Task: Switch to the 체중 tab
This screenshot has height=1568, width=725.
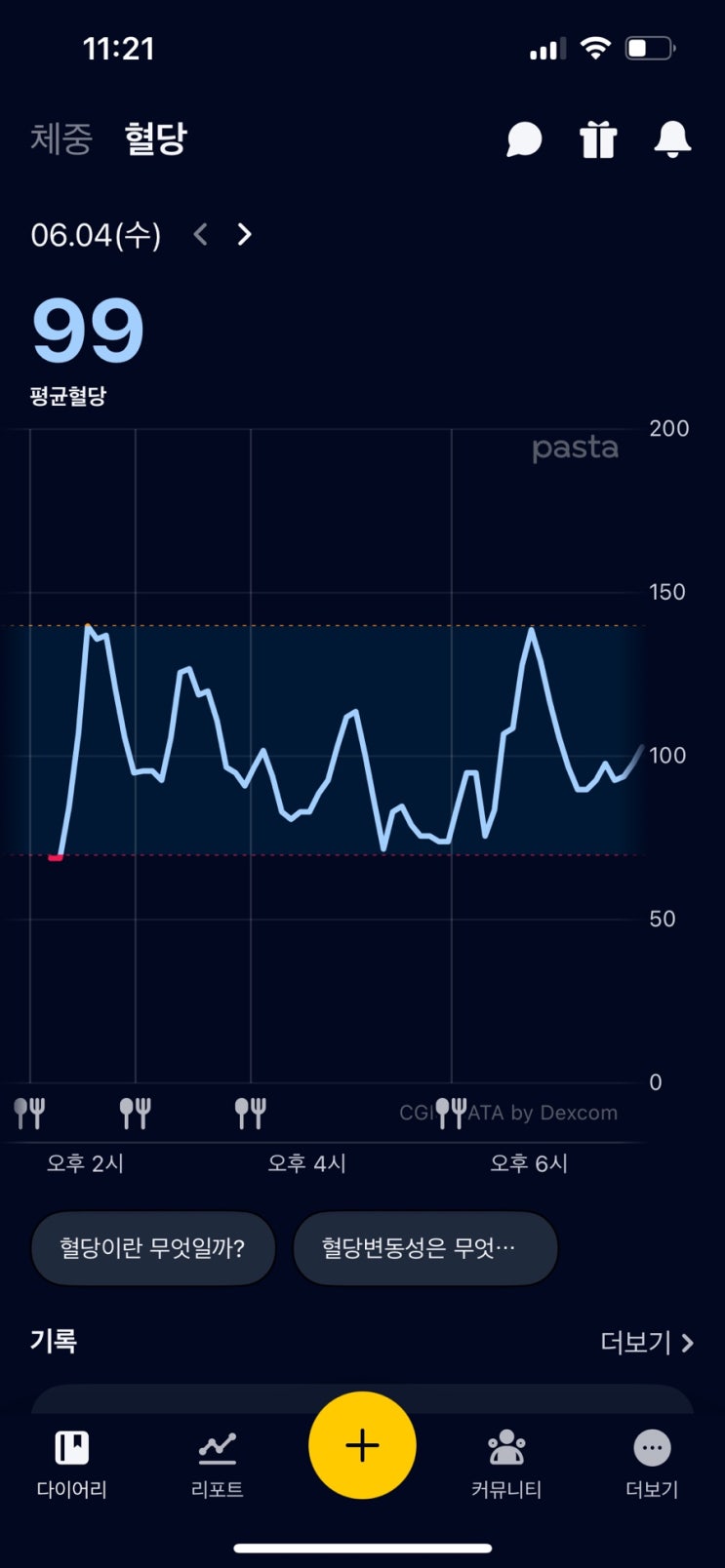Action: pyautogui.click(x=61, y=138)
